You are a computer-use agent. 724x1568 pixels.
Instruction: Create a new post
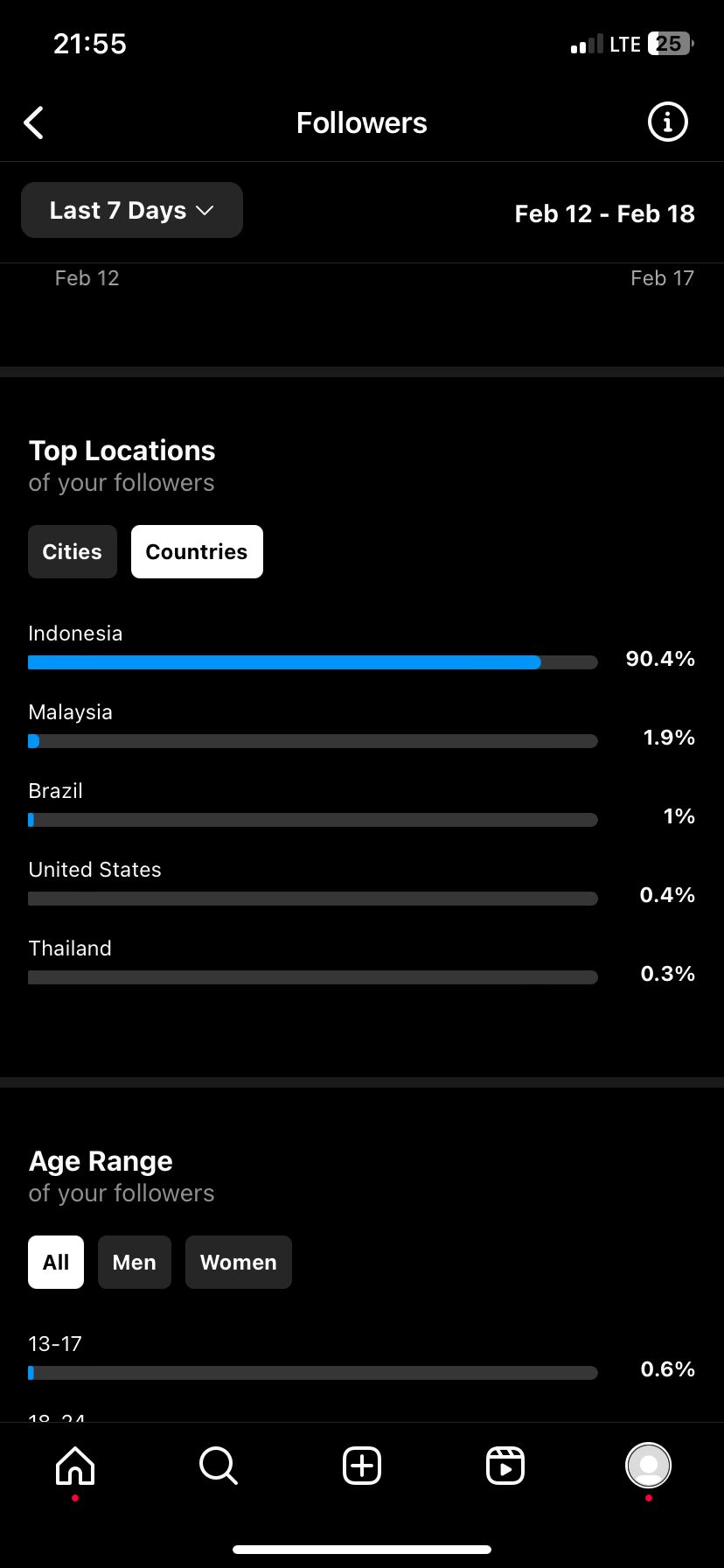[x=362, y=1466]
